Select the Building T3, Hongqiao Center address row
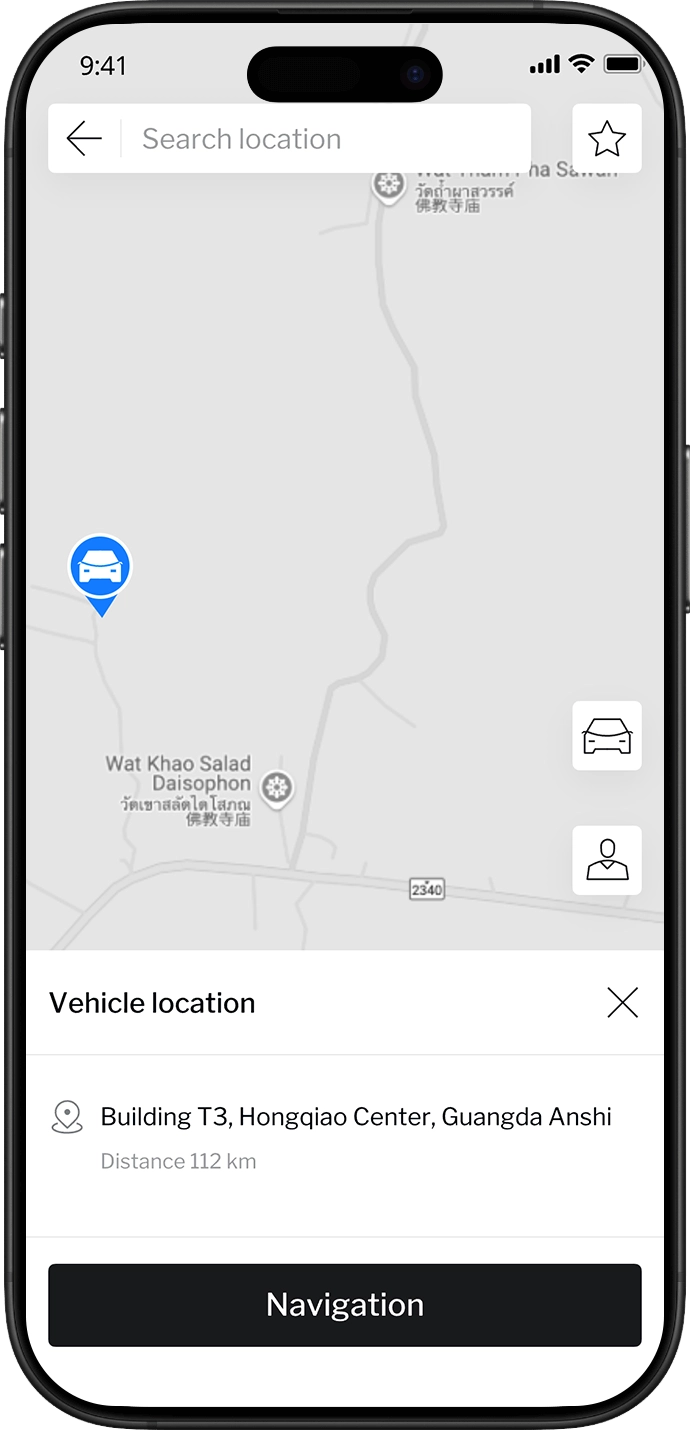The image size is (690, 1430). [344, 1136]
